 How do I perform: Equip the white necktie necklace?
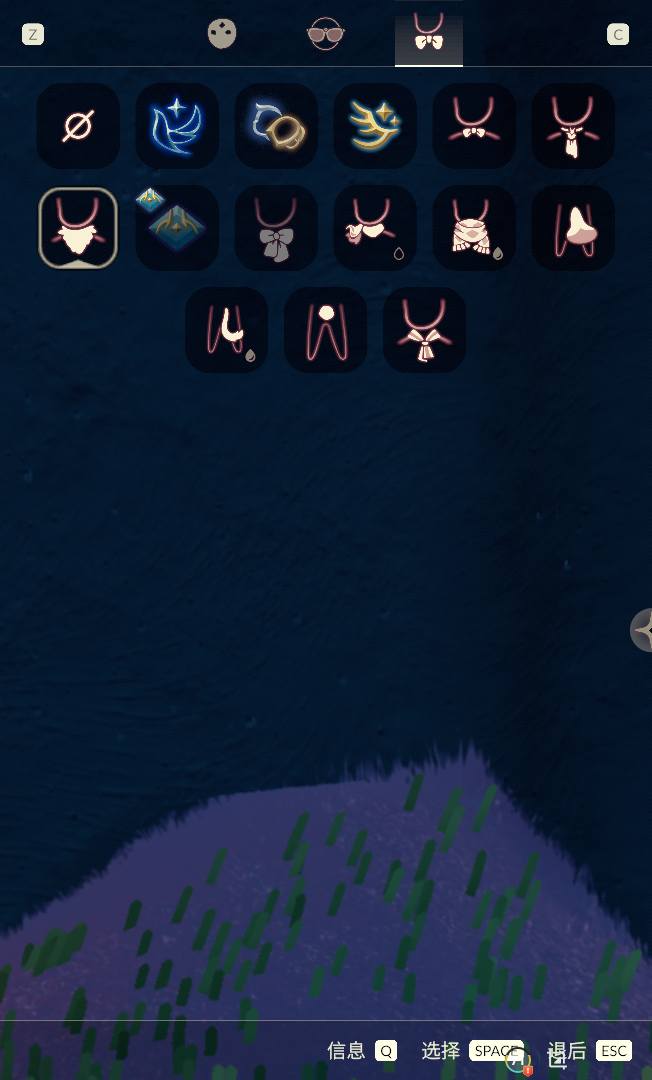[x=573, y=126]
